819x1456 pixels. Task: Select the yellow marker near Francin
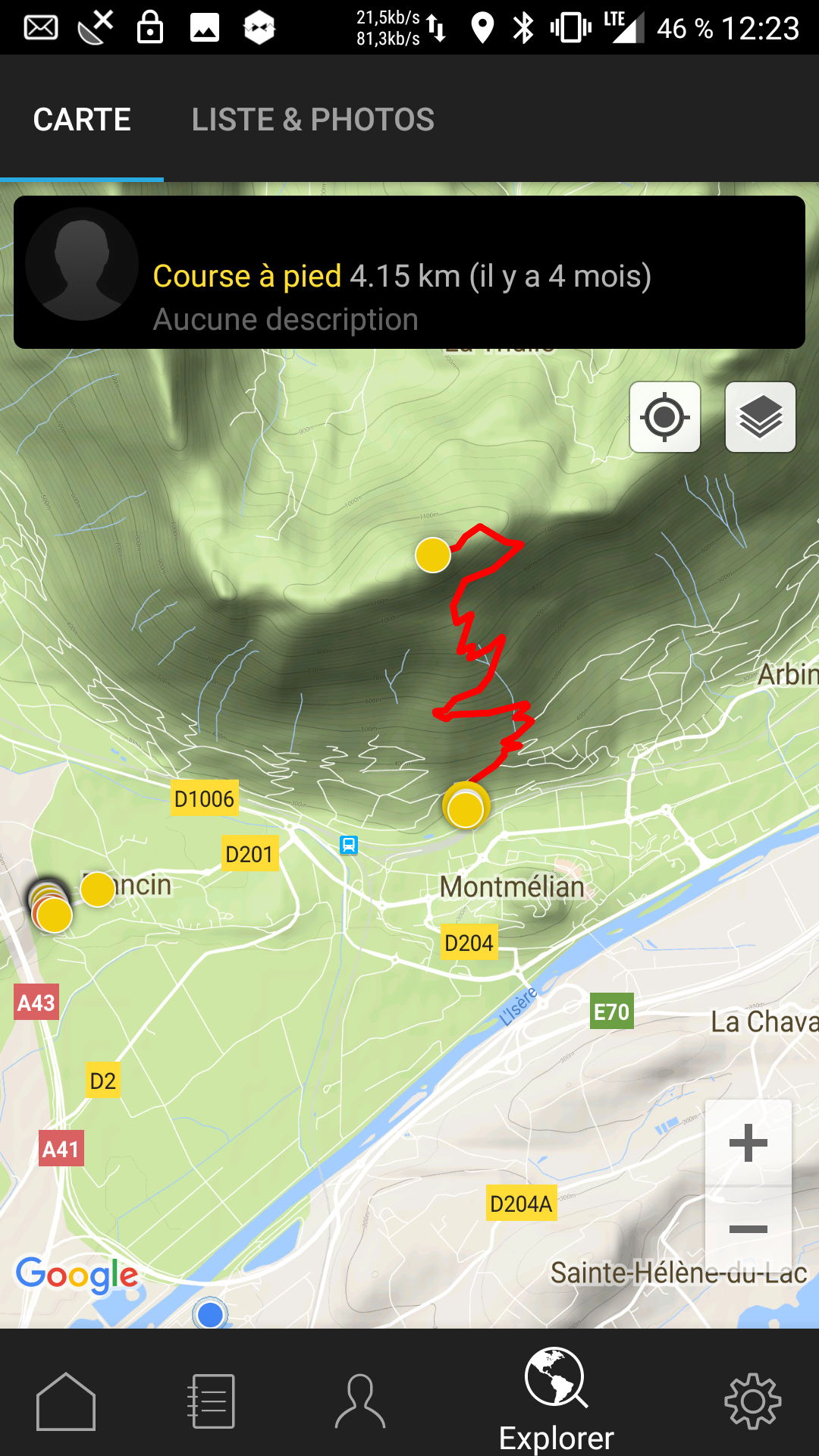tap(98, 889)
